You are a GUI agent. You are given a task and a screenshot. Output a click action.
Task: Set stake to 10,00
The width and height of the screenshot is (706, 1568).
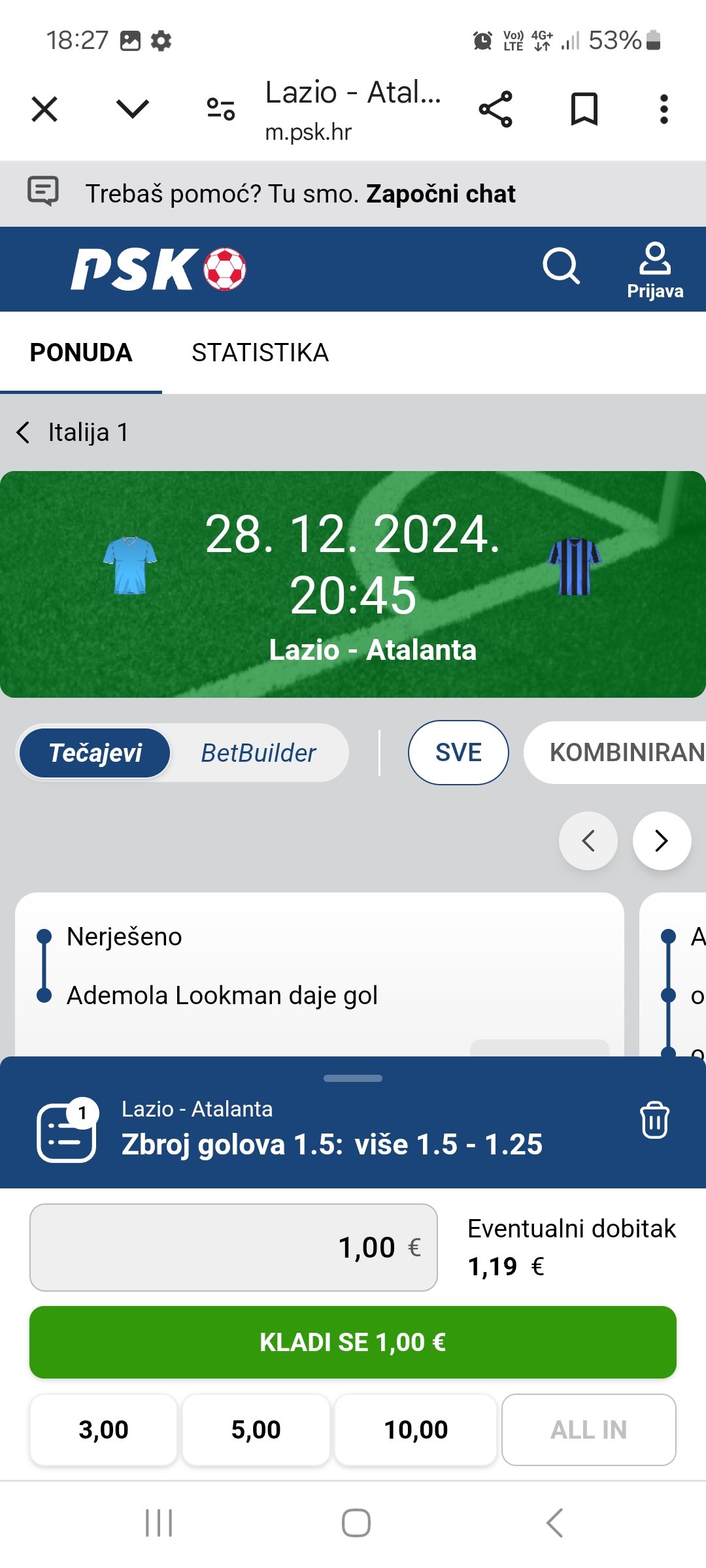416,1429
